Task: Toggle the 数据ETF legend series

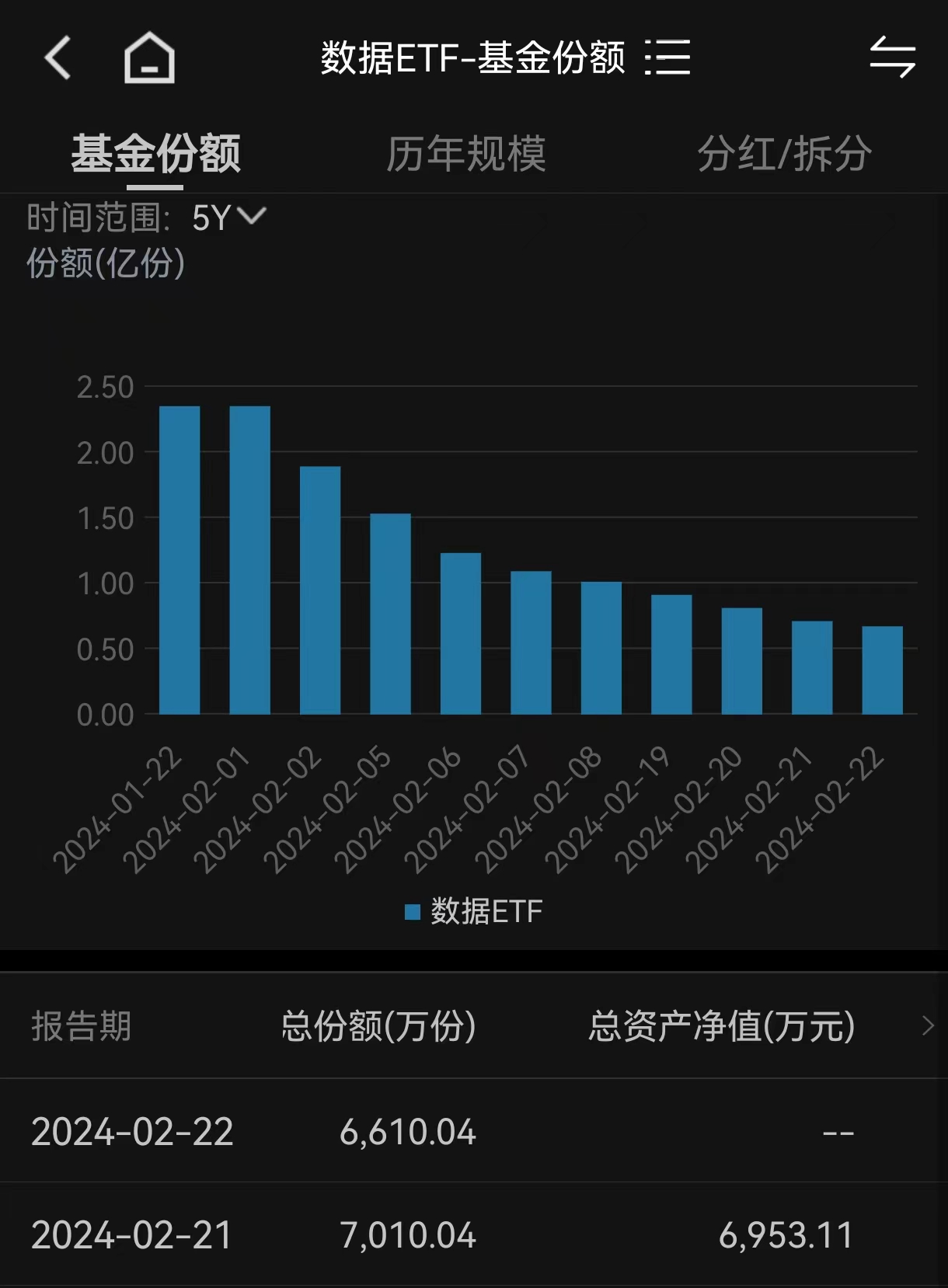Action: [x=474, y=911]
